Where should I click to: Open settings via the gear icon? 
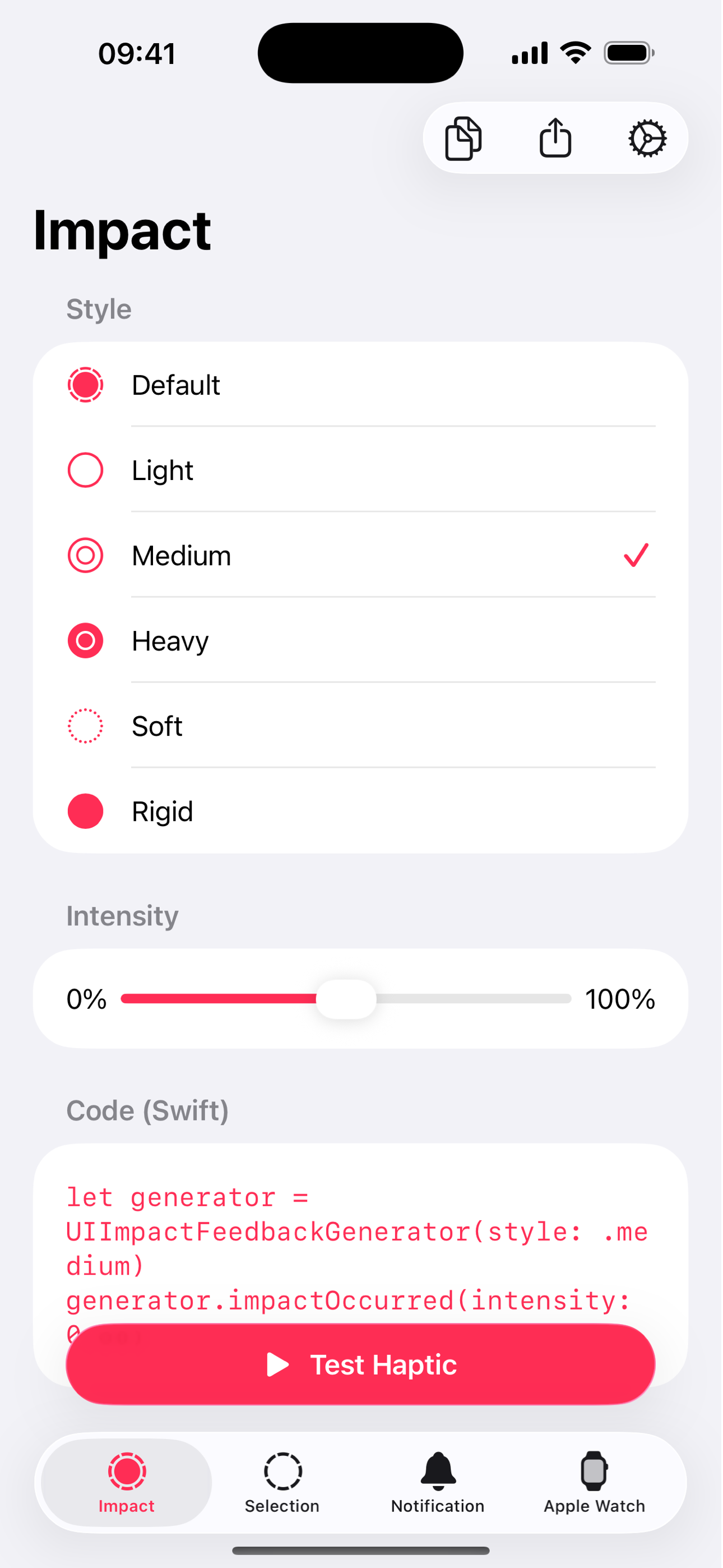pyautogui.click(x=649, y=139)
